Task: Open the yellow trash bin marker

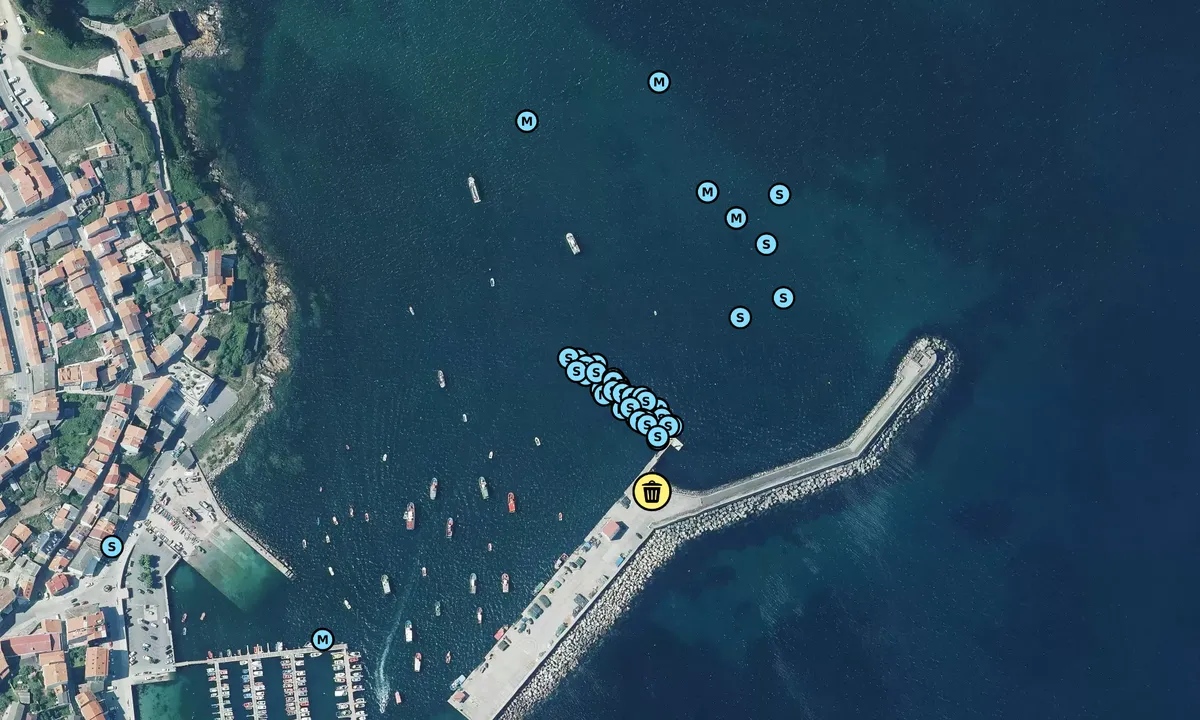Action: 652,492
